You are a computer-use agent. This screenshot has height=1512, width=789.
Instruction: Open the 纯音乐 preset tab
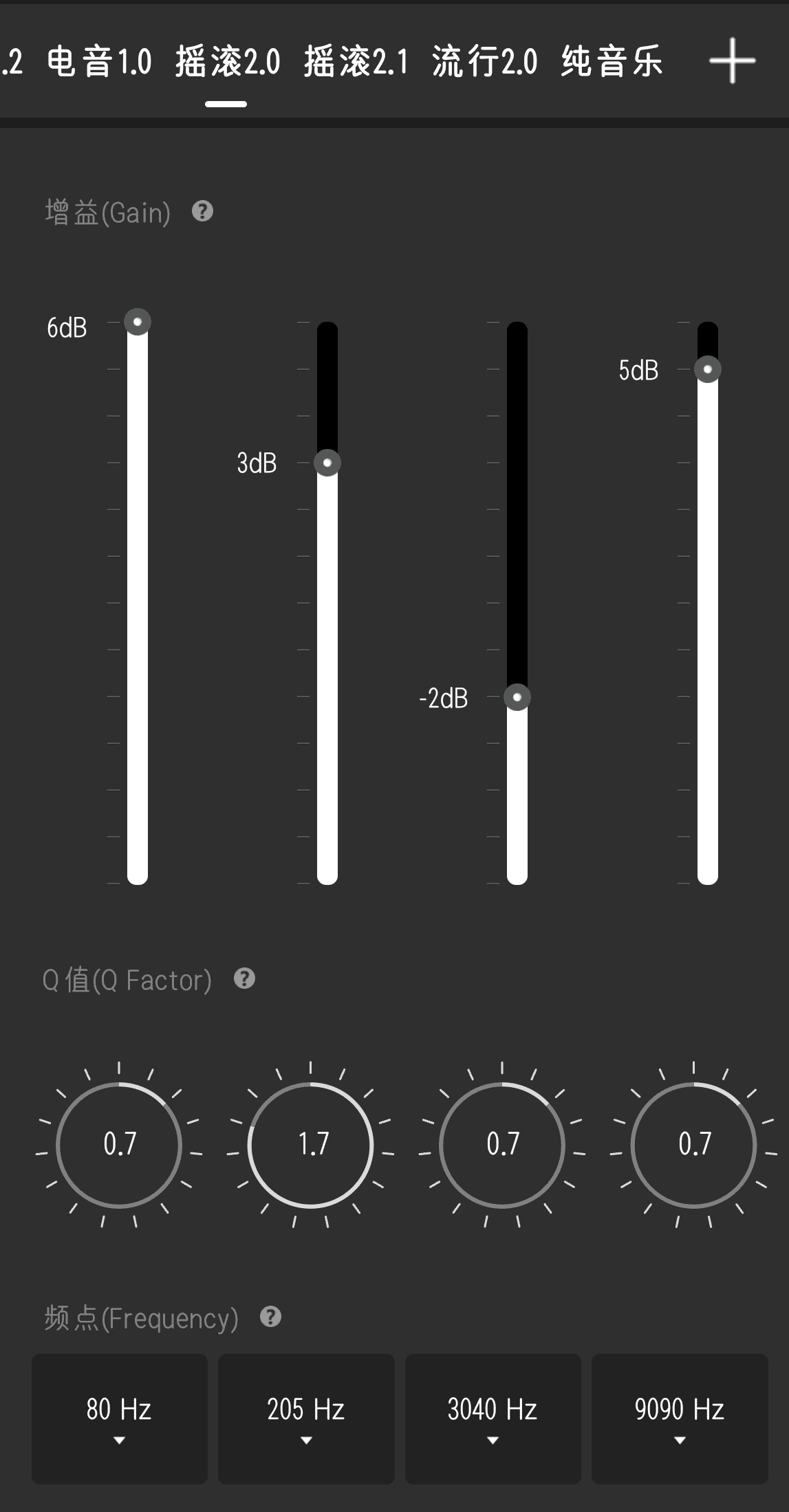tap(612, 61)
